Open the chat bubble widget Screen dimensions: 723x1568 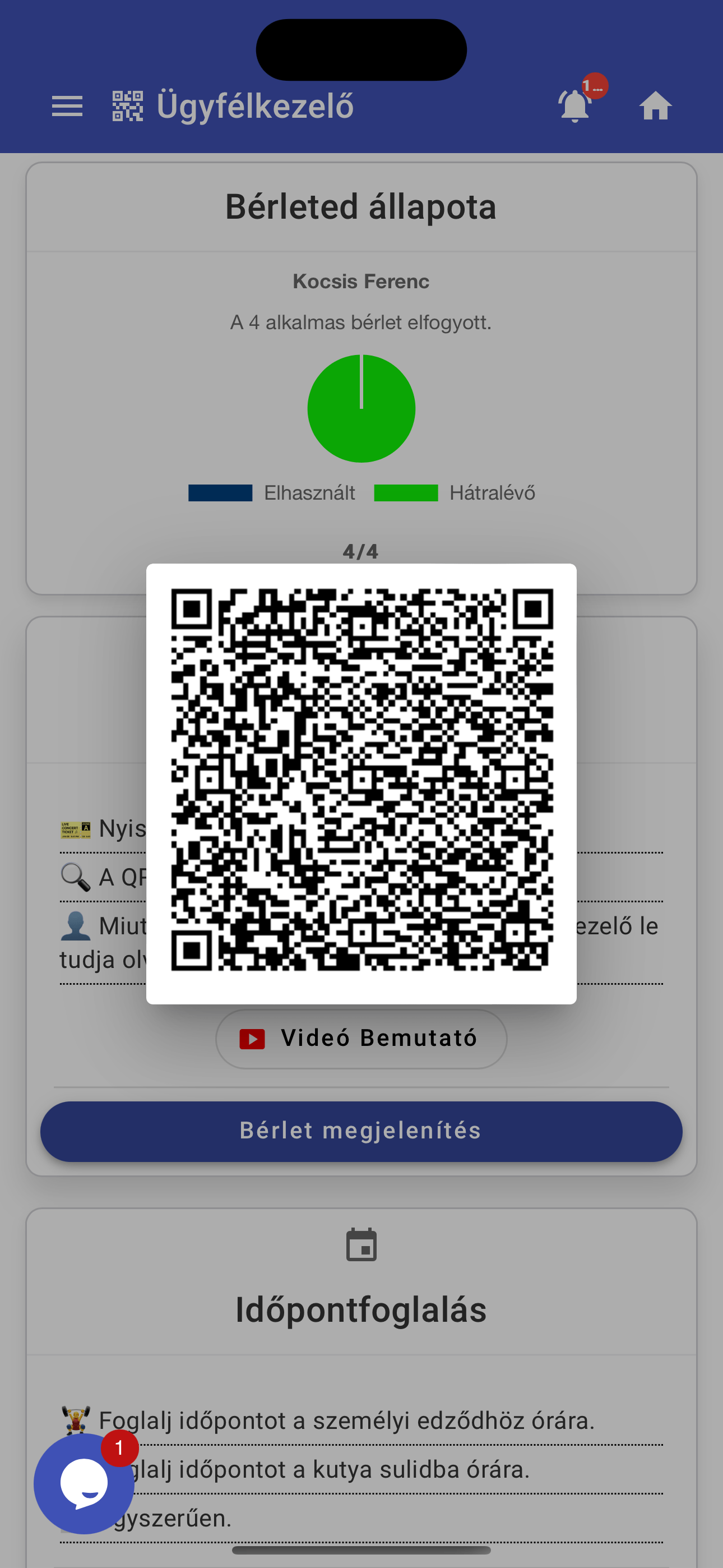84,1483
